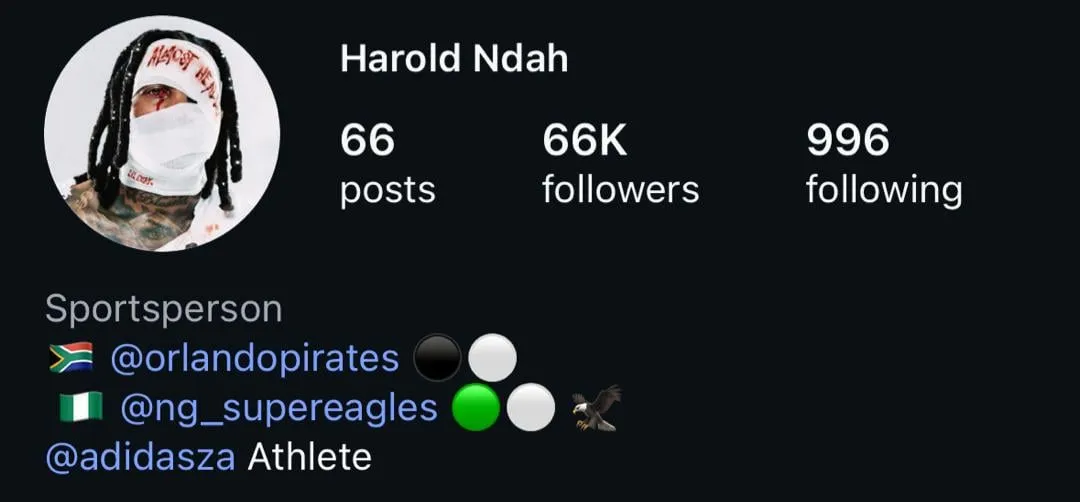Image resolution: width=1080 pixels, height=502 pixels.
Task: Open the @ng_supereagles profile link
Action: click(278, 408)
